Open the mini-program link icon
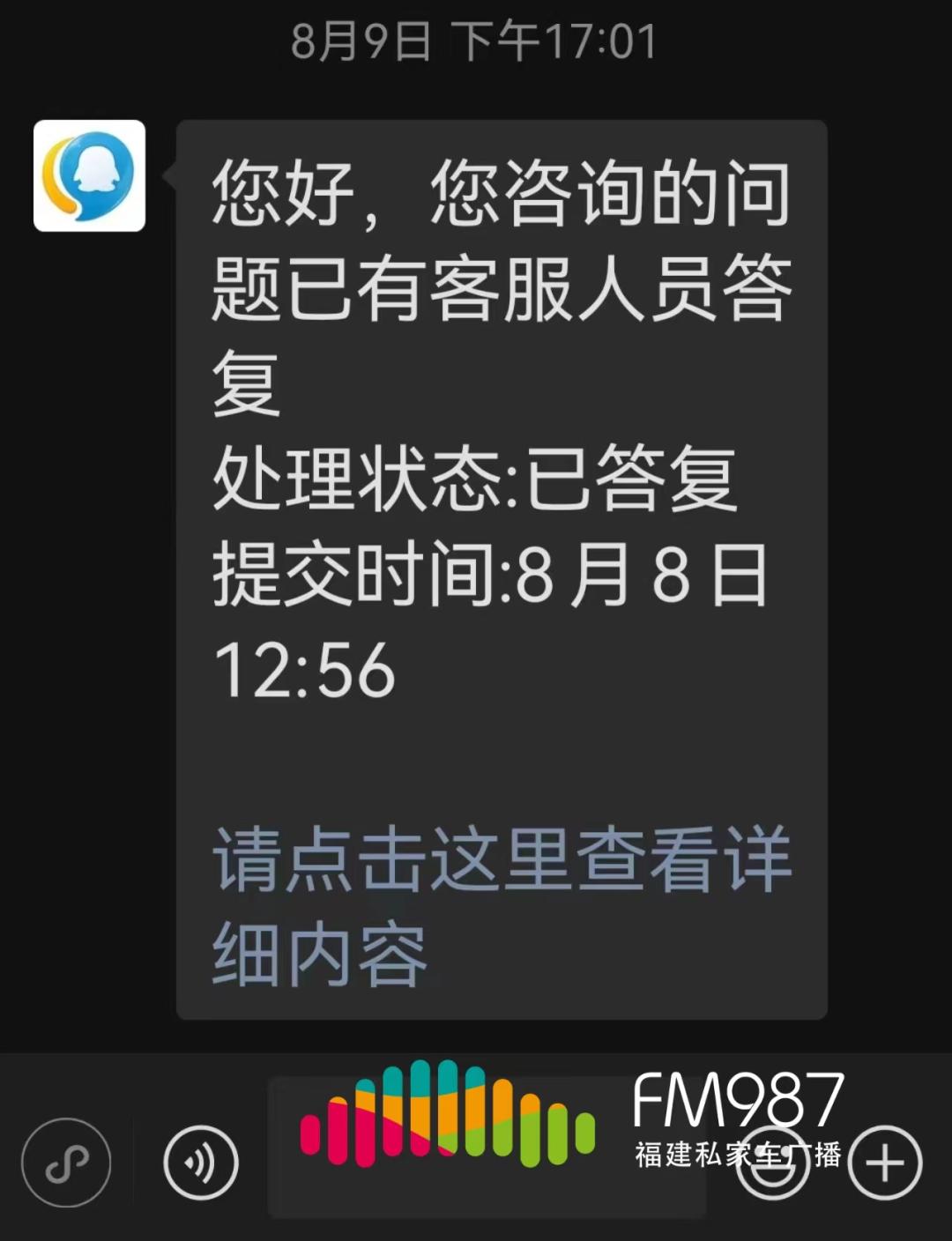The image size is (952, 1241). click(66, 1163)
